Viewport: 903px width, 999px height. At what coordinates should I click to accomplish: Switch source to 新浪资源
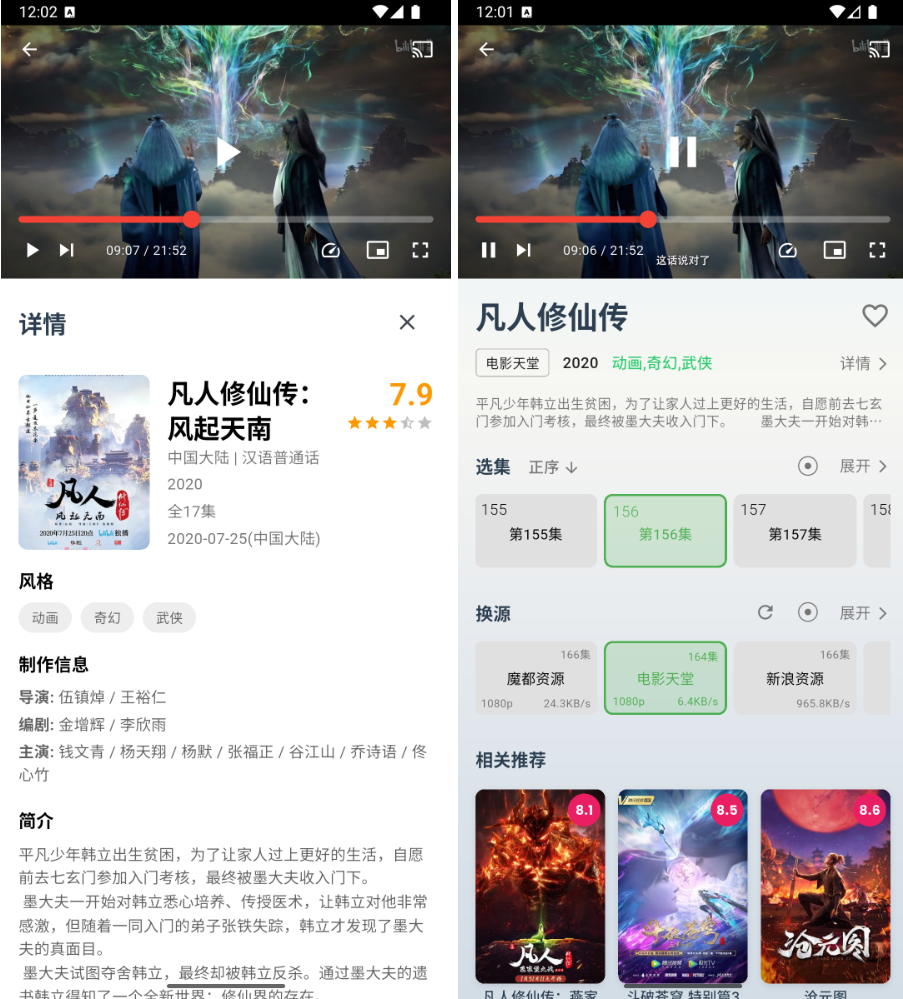point(795,678)
